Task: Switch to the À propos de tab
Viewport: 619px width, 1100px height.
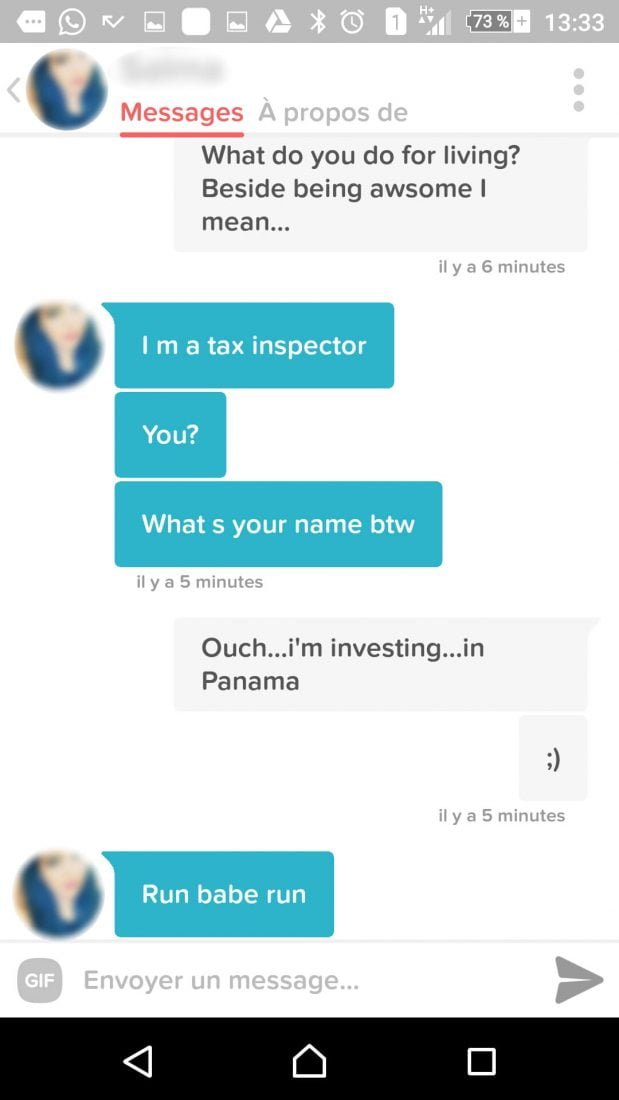Action: coord(333,112)
